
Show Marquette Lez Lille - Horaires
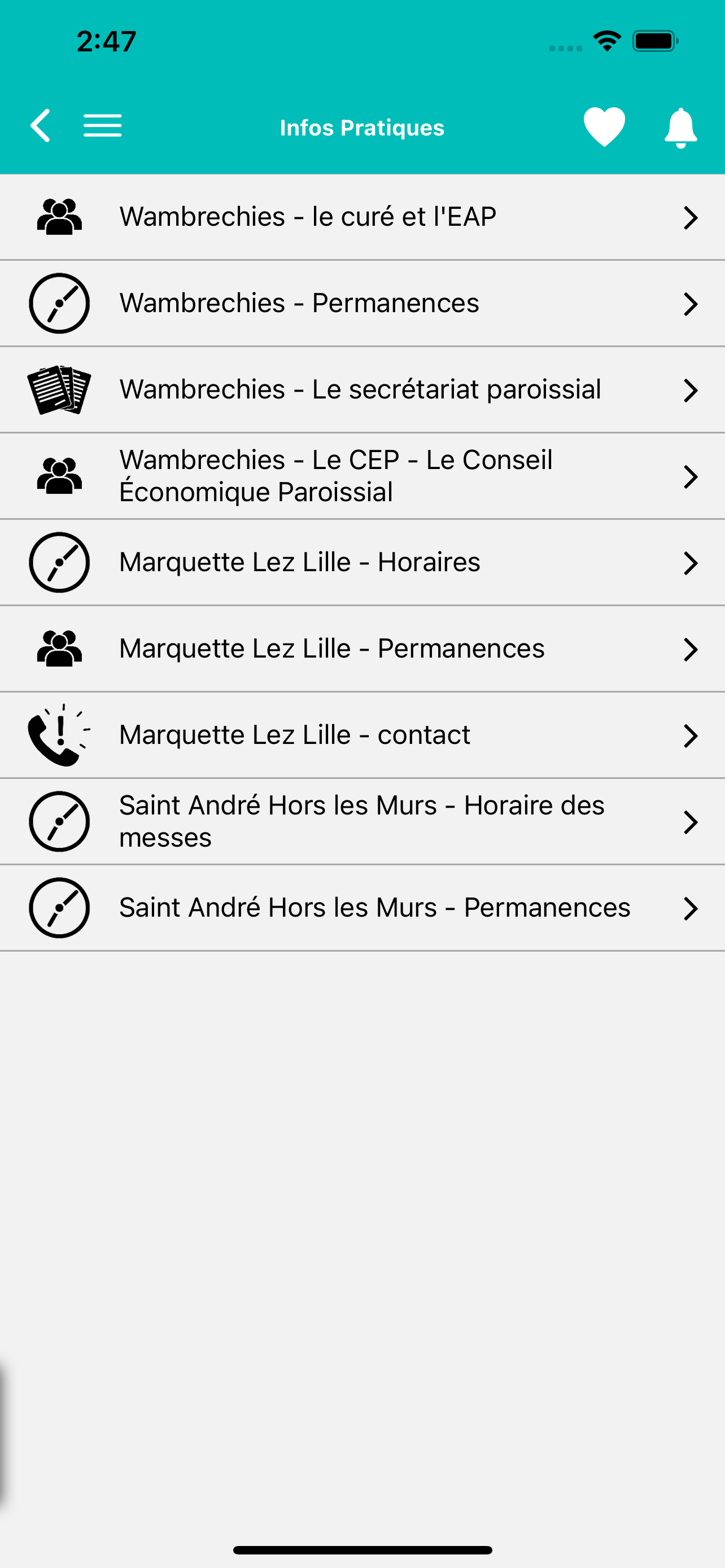click(x=362, y=563)
